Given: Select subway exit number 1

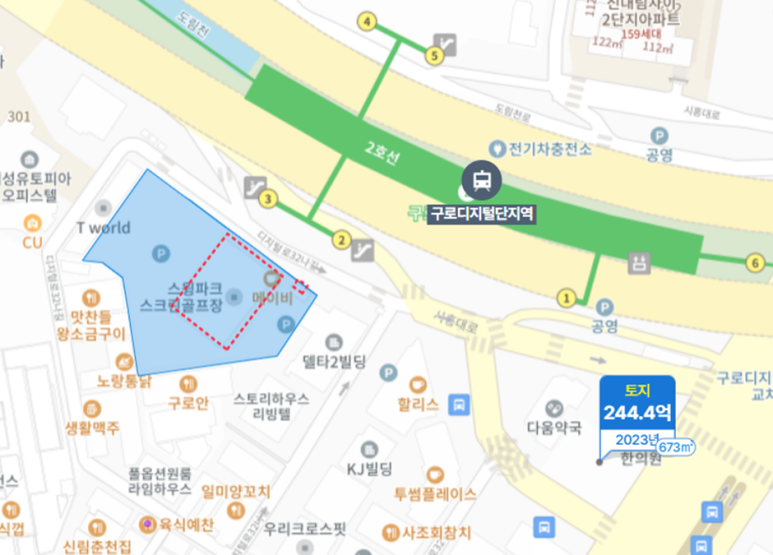Looking at the screenshot, I should [x=567, y=297].
